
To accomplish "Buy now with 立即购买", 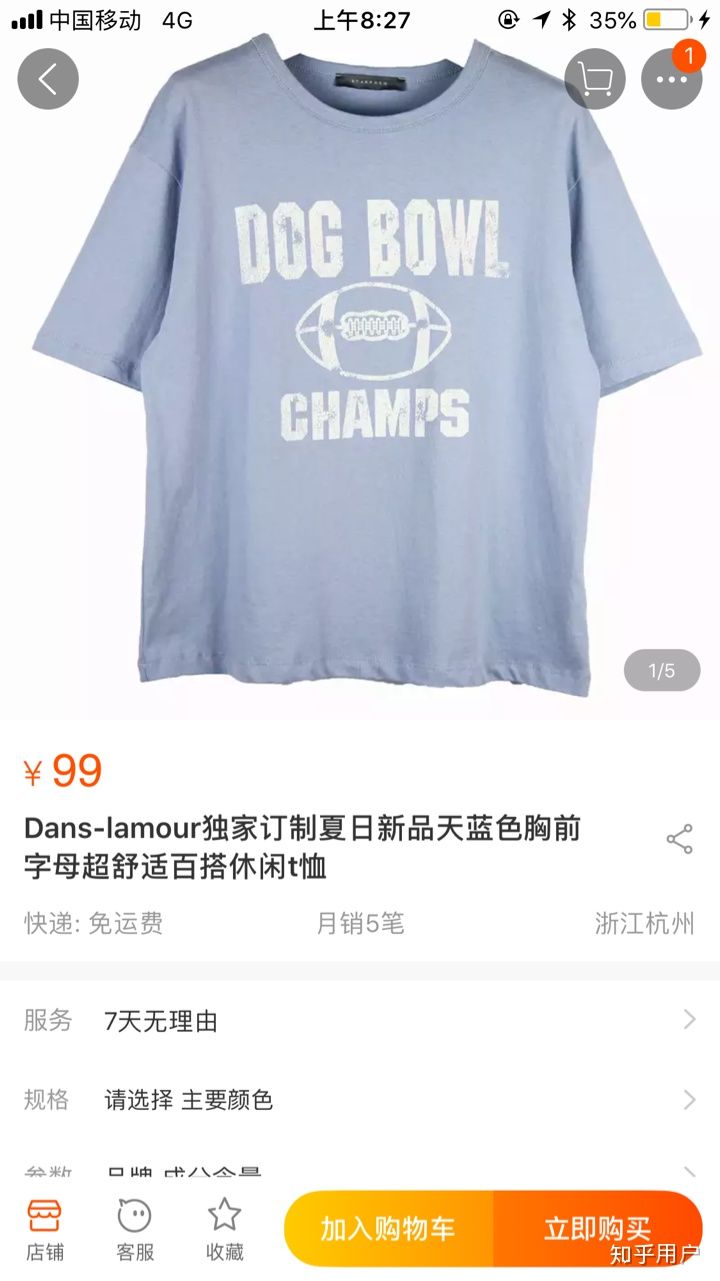I will (597, 1229).
